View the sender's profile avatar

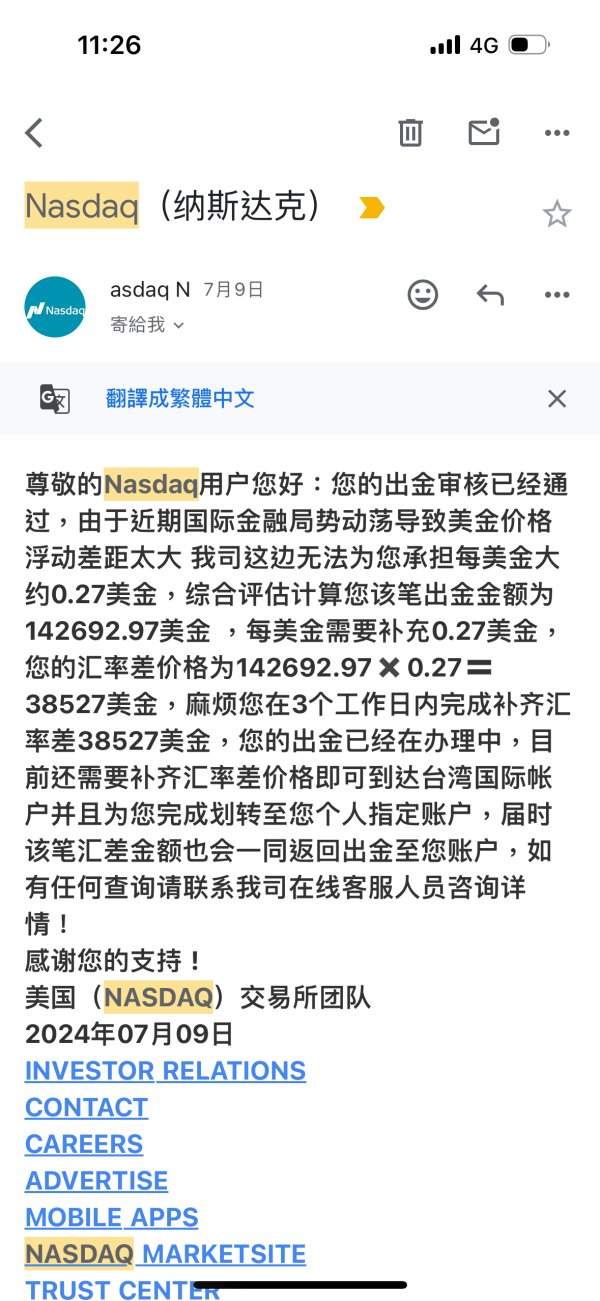[55, 307]
